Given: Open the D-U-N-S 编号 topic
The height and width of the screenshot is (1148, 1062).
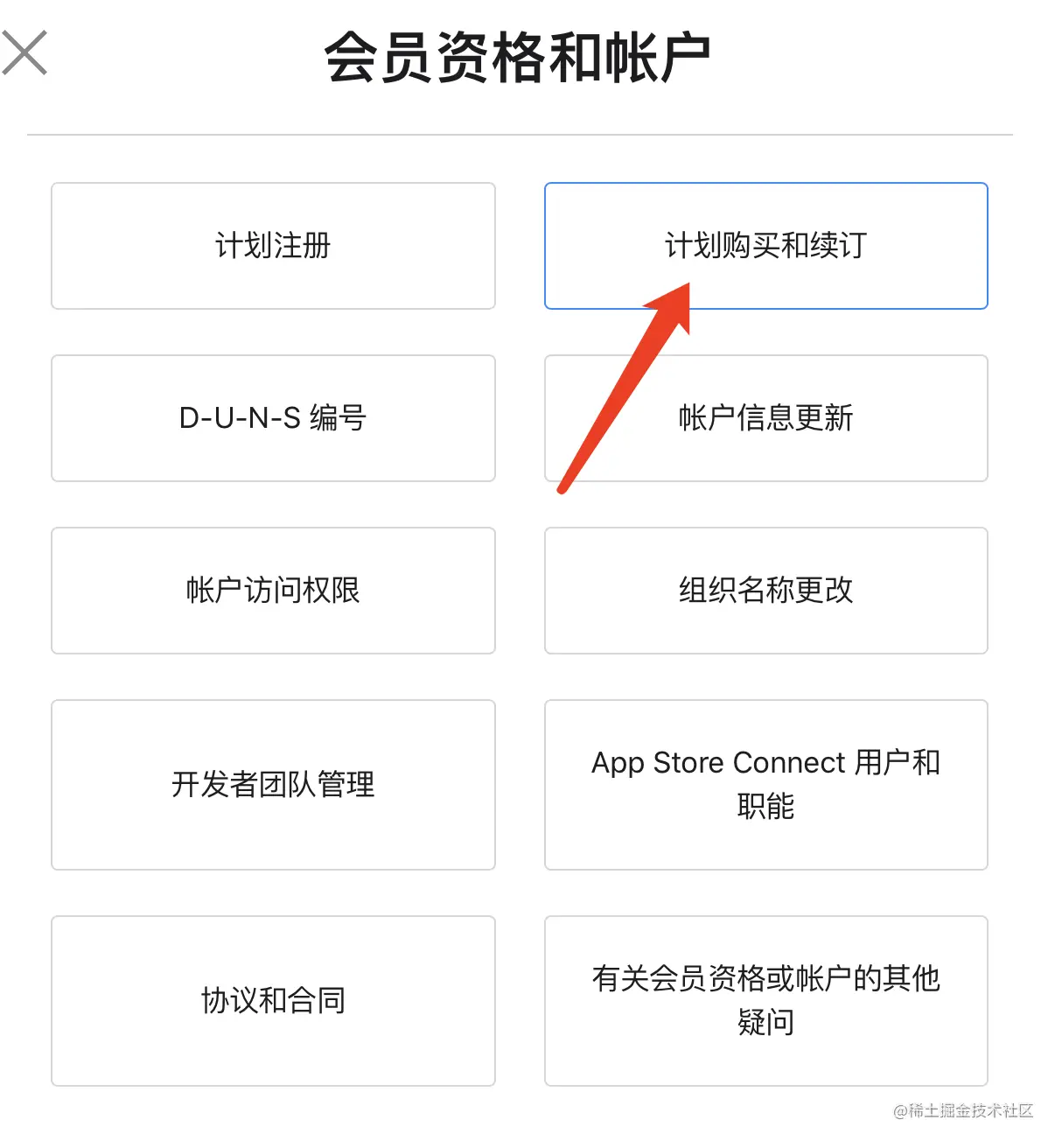Looking at the screenshot, I should (x=273, y=418).
